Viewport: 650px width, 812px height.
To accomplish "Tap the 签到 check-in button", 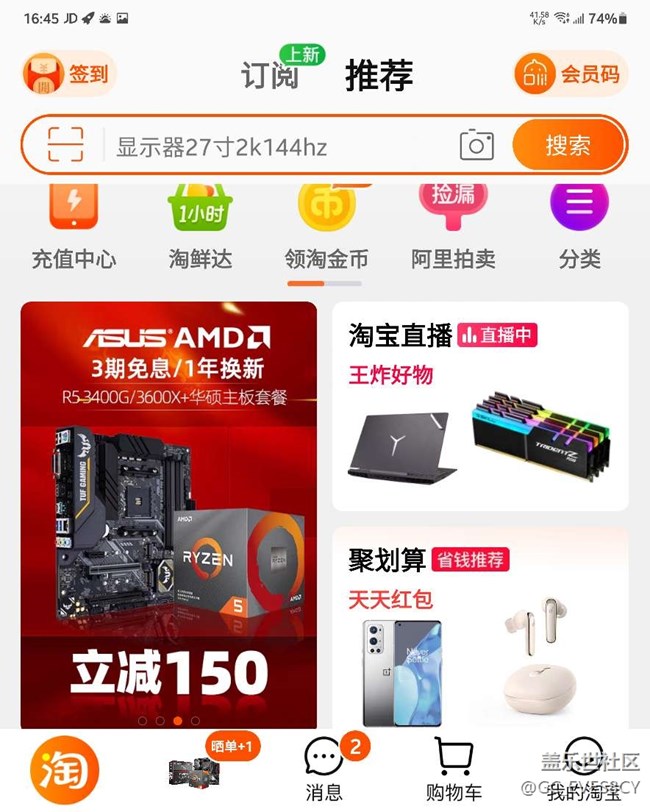I will (x=70, y=74).
